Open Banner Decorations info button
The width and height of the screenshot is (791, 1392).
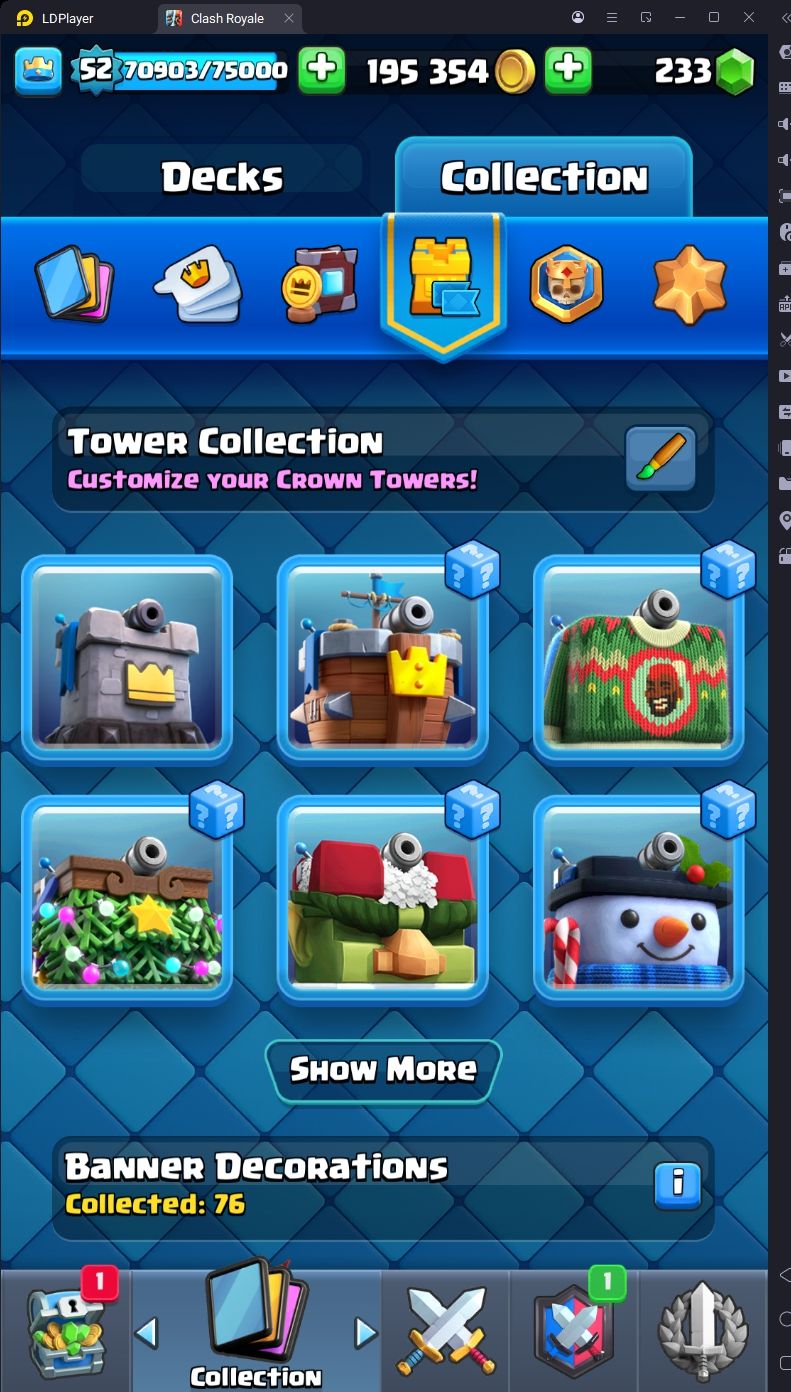pos(677,1184)
